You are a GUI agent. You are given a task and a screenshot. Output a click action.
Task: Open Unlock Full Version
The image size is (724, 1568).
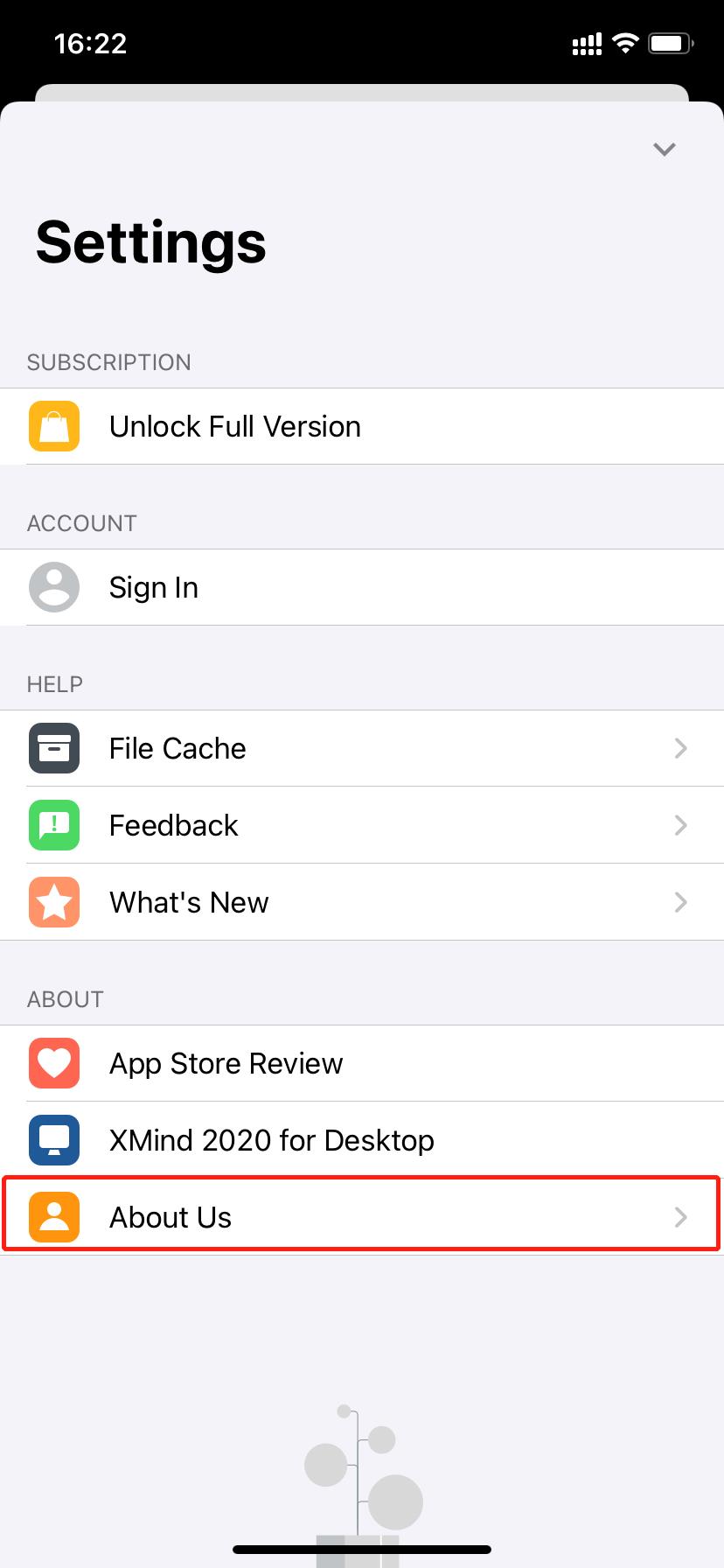pyautogui.click(x=362, y=426)
